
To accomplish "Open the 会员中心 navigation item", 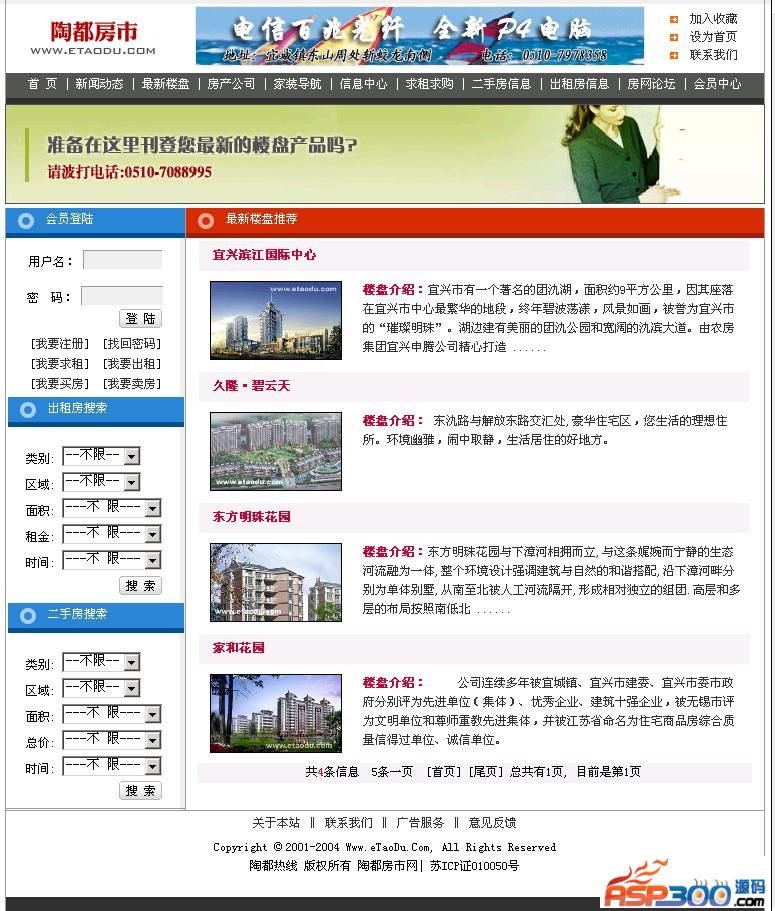I will (717, 84).
